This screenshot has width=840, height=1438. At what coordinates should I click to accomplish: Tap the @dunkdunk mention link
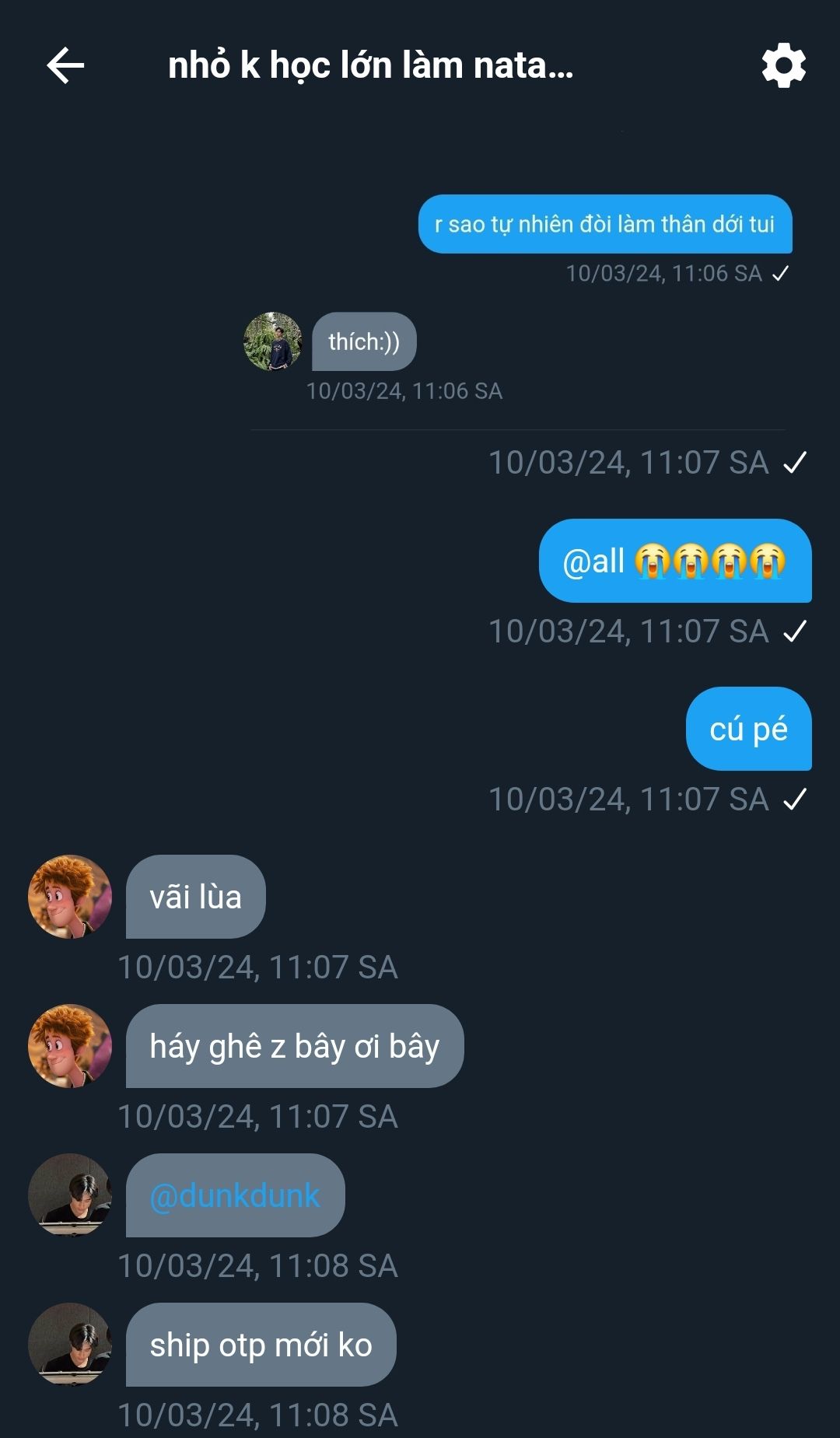[x=235, y=1195]
